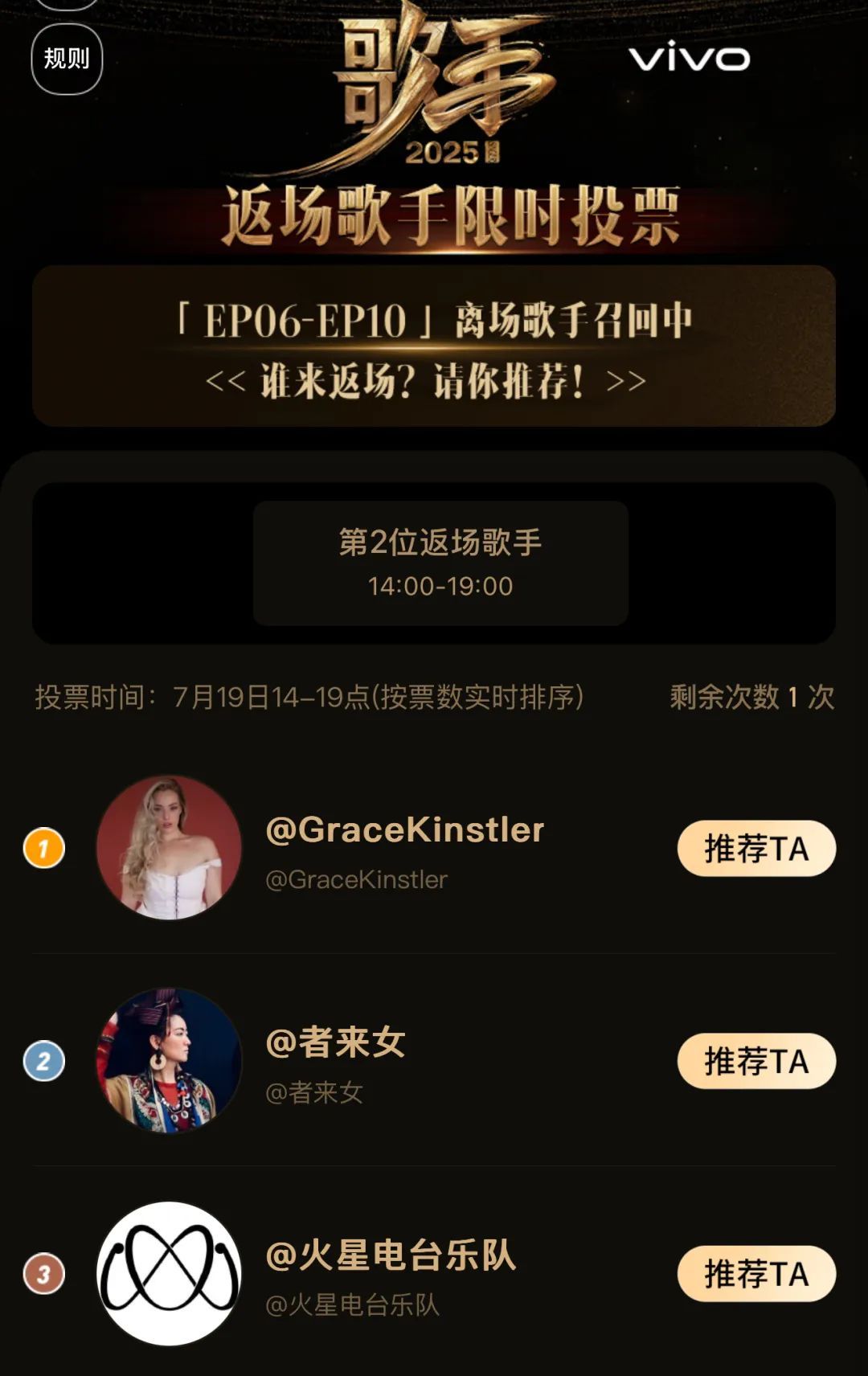Image resolution: width=868 pixels, height=1376 pixels.
Task: Open @GraceKinstler's profile avatar
Action: 169,848
